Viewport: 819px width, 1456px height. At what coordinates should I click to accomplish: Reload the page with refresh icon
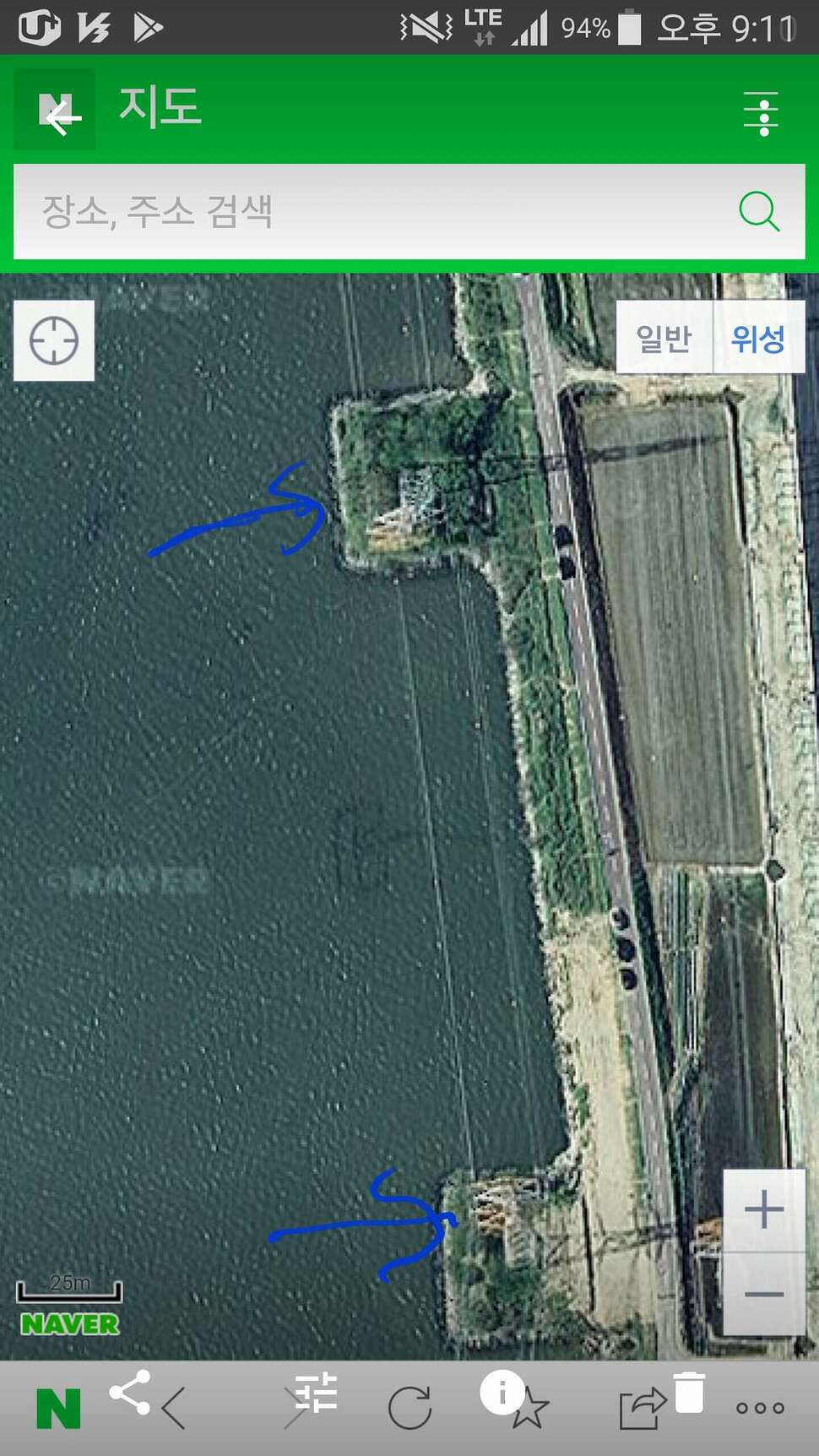tap(409, 1408)
